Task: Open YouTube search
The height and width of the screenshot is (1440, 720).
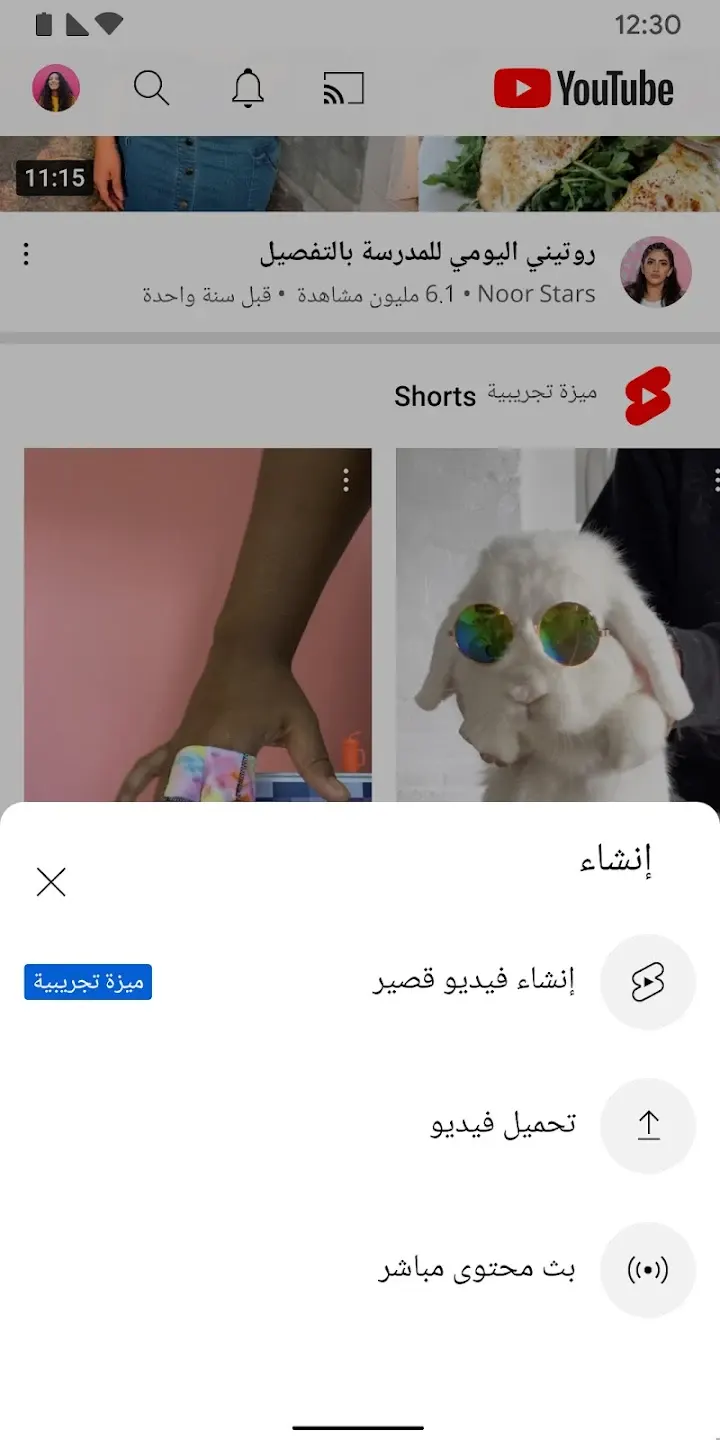Action: click(x=151, y=89)
